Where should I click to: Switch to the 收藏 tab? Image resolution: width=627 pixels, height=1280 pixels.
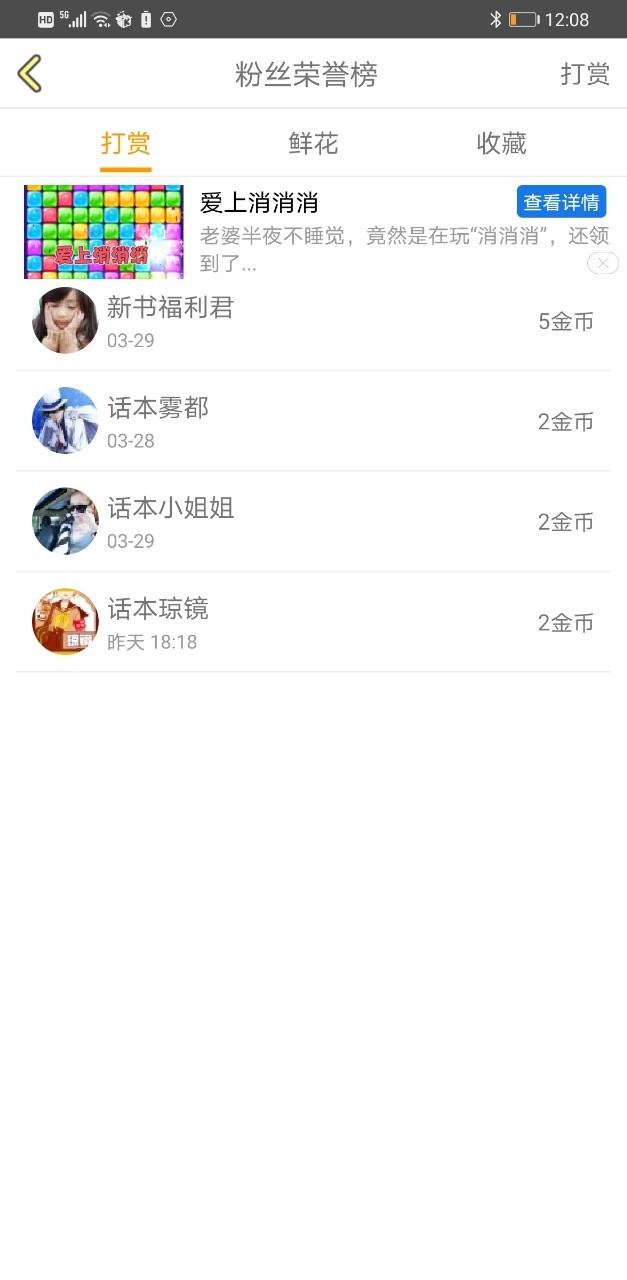pyautogui.click(x=501, y=143)
